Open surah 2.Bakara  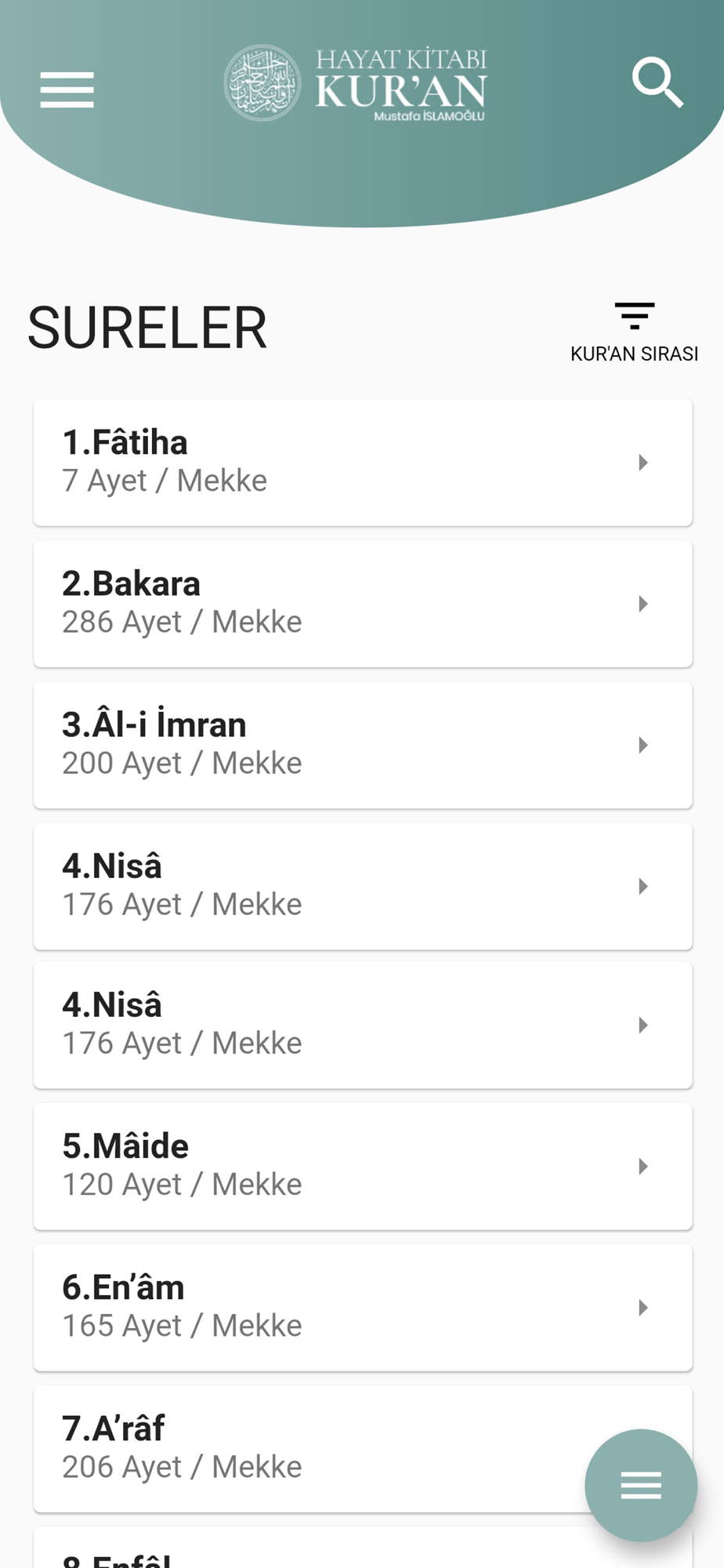point(363,604)
